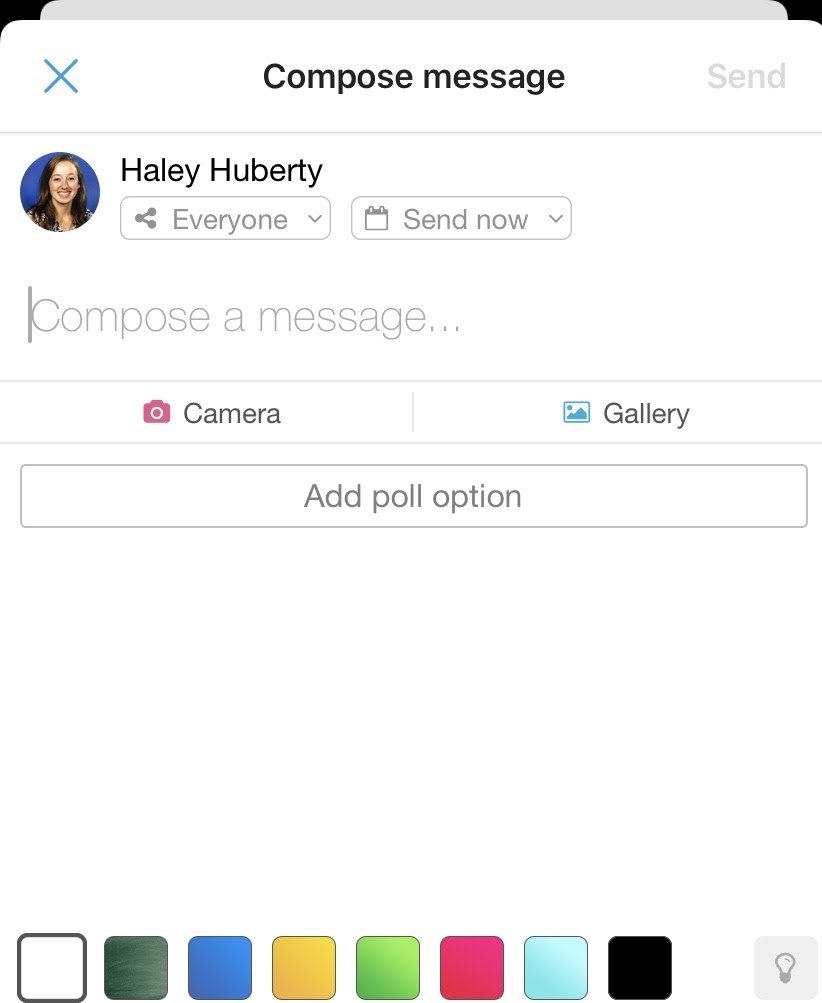Image resolution: width=822 pixels, height=1003 pixels.
Task: Tap the Send button
Action: tap(746, 76)
